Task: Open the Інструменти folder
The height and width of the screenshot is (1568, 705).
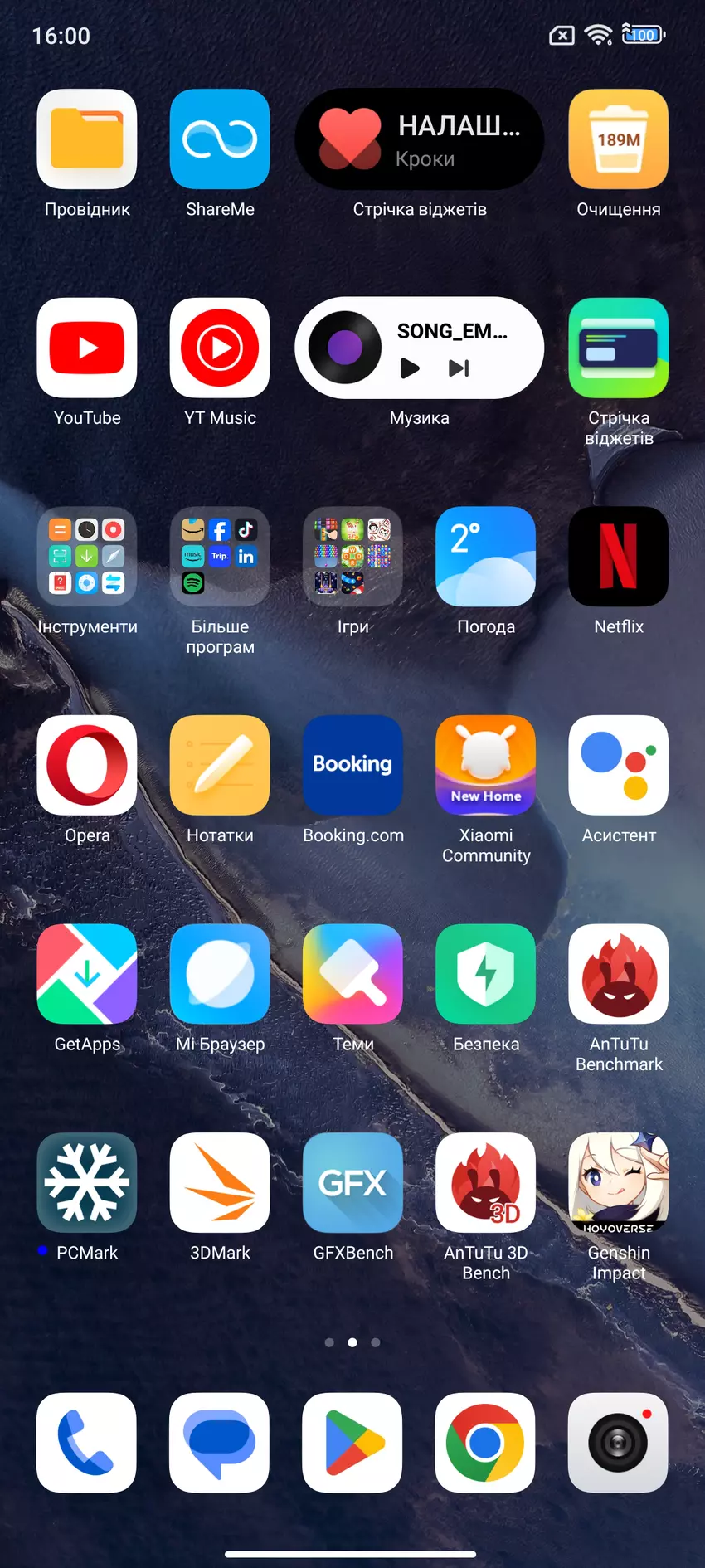Action: (x=87, y=557)
